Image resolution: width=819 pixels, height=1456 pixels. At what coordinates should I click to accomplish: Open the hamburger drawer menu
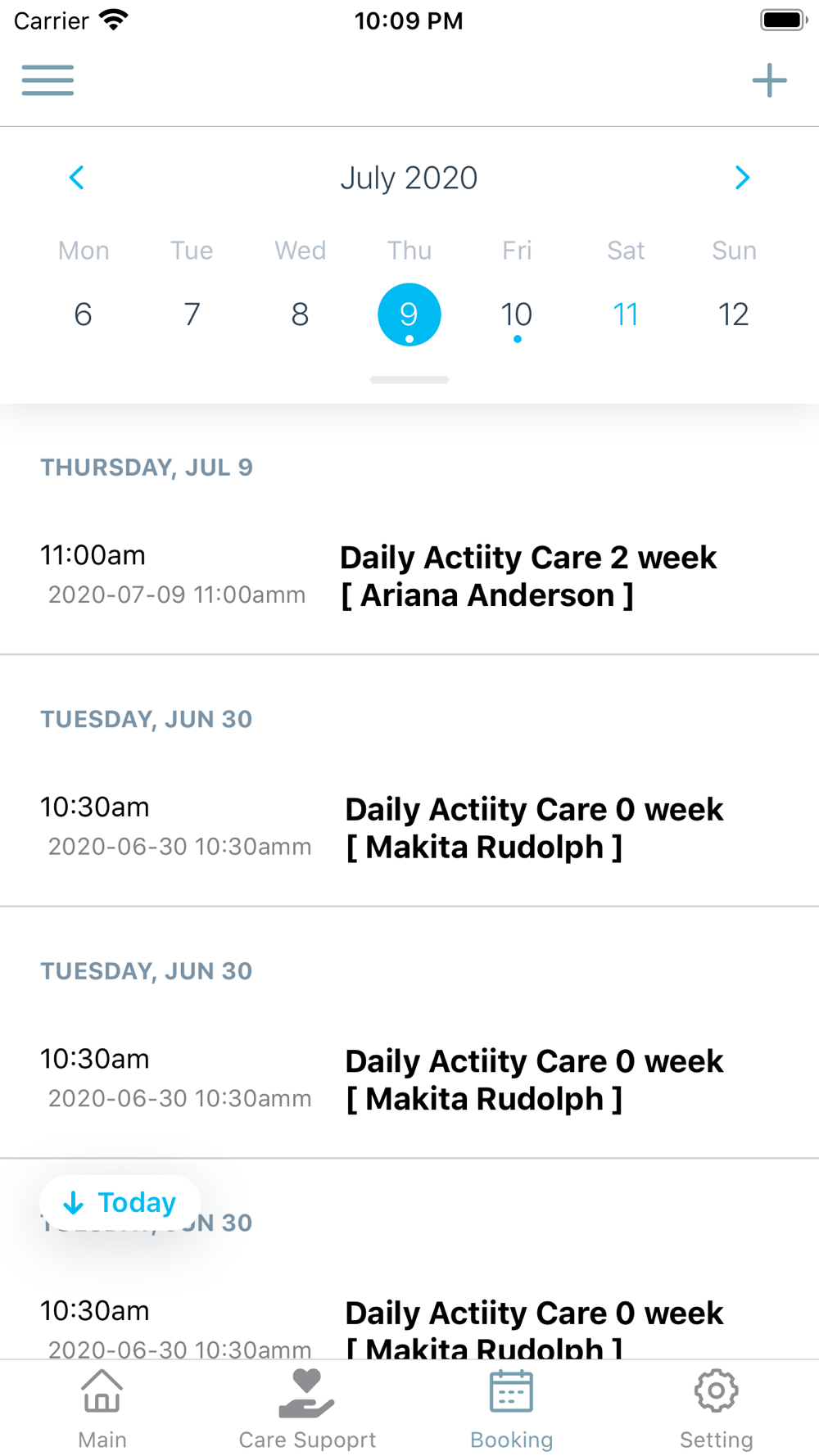[48, 80]
